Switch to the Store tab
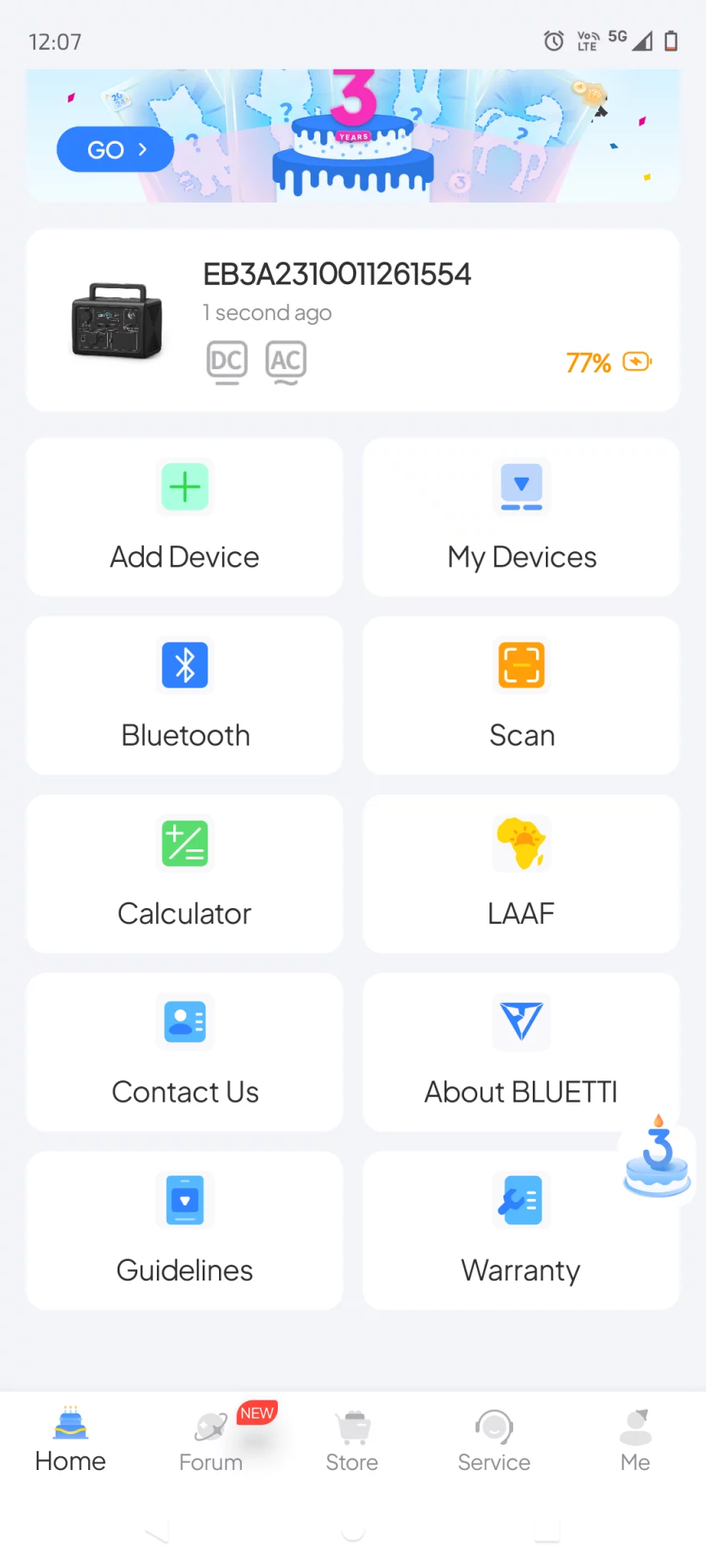The width and height of the screenshot is (706, 1568). pos(352,1441)
